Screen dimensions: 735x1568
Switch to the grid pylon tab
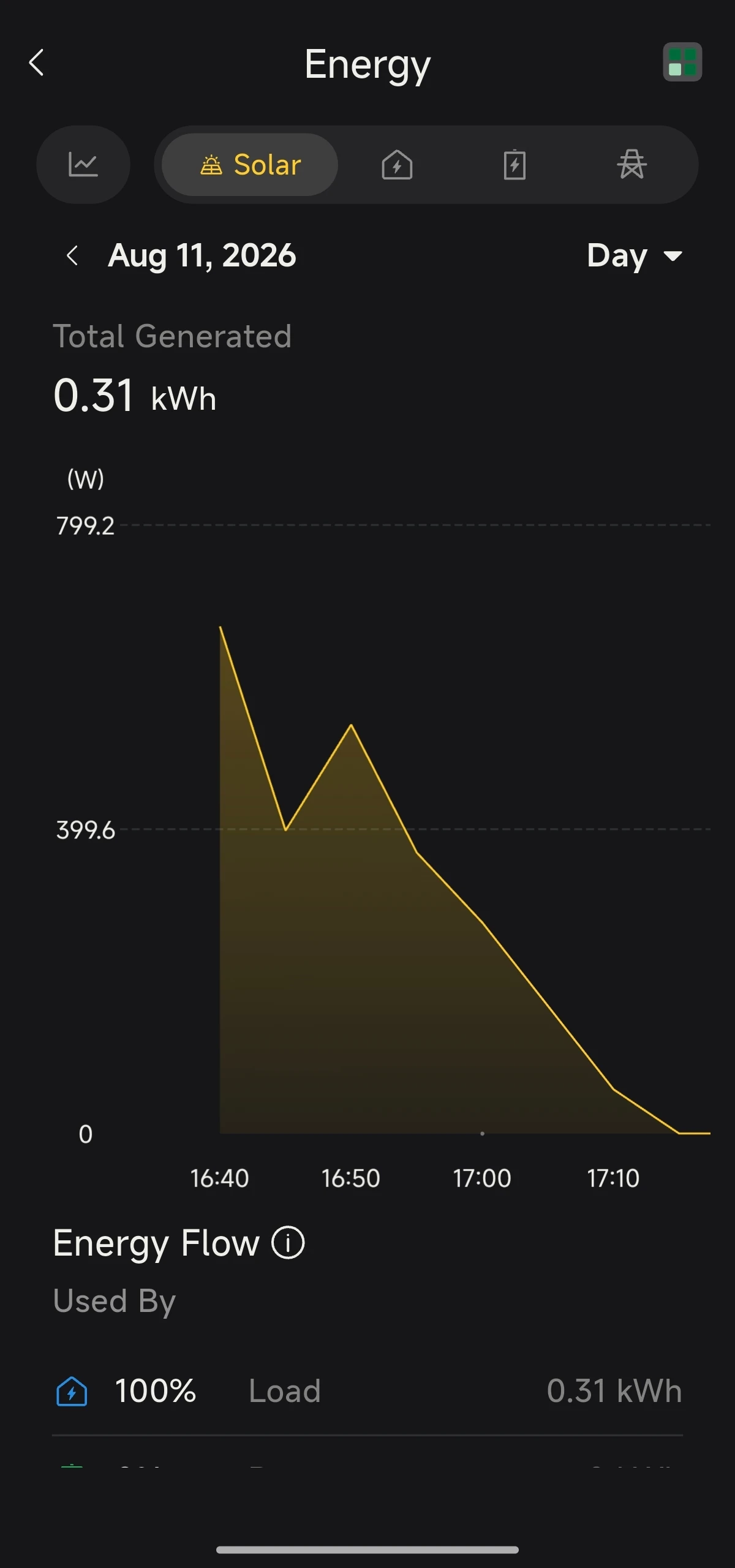pos(632,165)
